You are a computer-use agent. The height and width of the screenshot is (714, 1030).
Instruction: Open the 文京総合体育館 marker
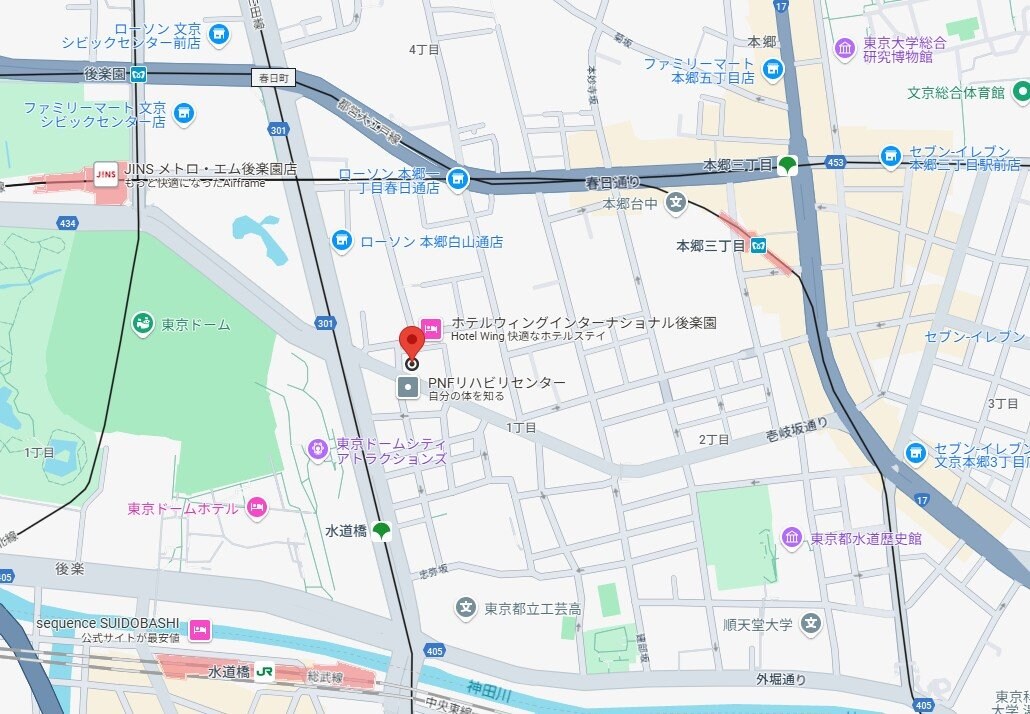1021,92
